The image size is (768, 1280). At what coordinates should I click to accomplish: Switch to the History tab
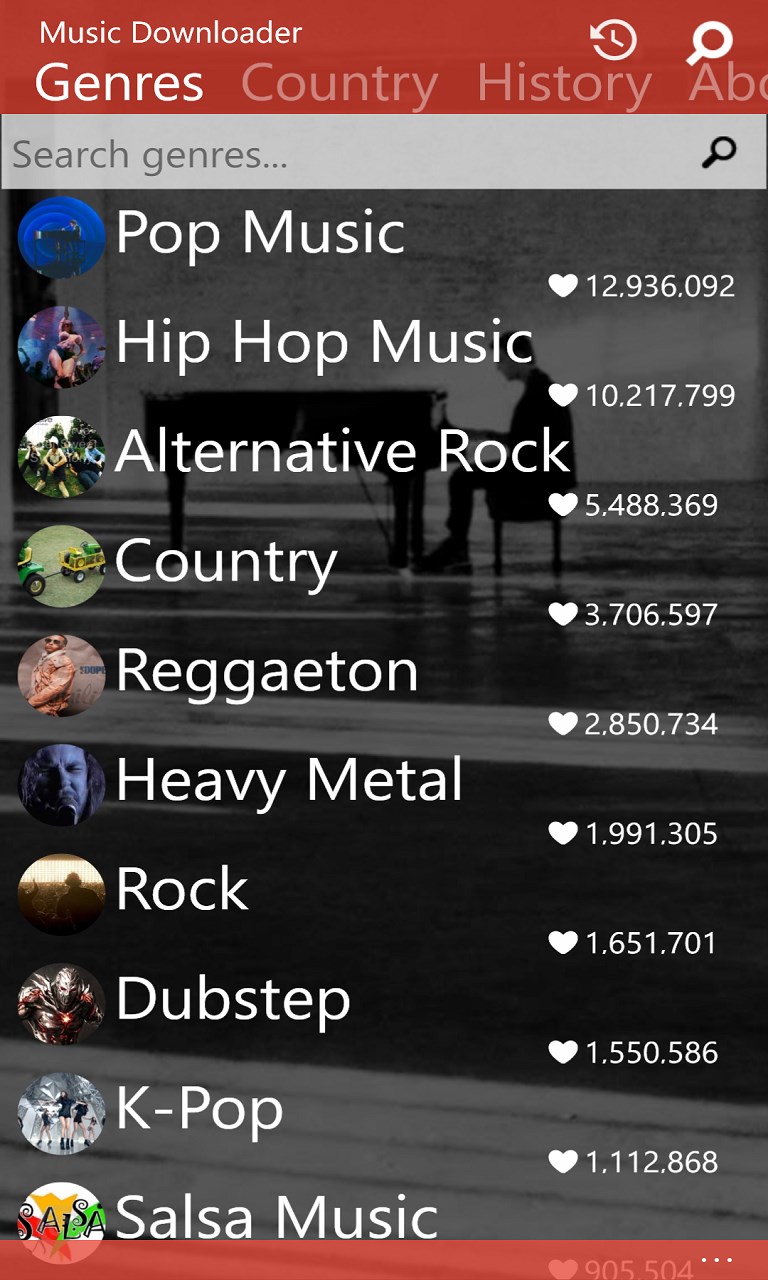click(x=564, y=84)
